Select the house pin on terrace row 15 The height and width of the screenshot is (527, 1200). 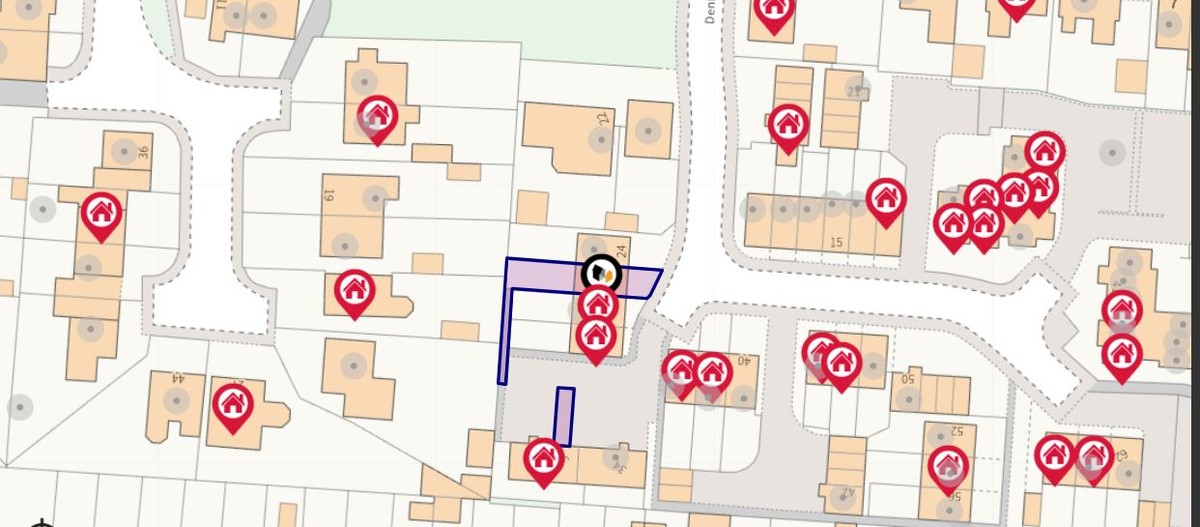coord(885,198)
